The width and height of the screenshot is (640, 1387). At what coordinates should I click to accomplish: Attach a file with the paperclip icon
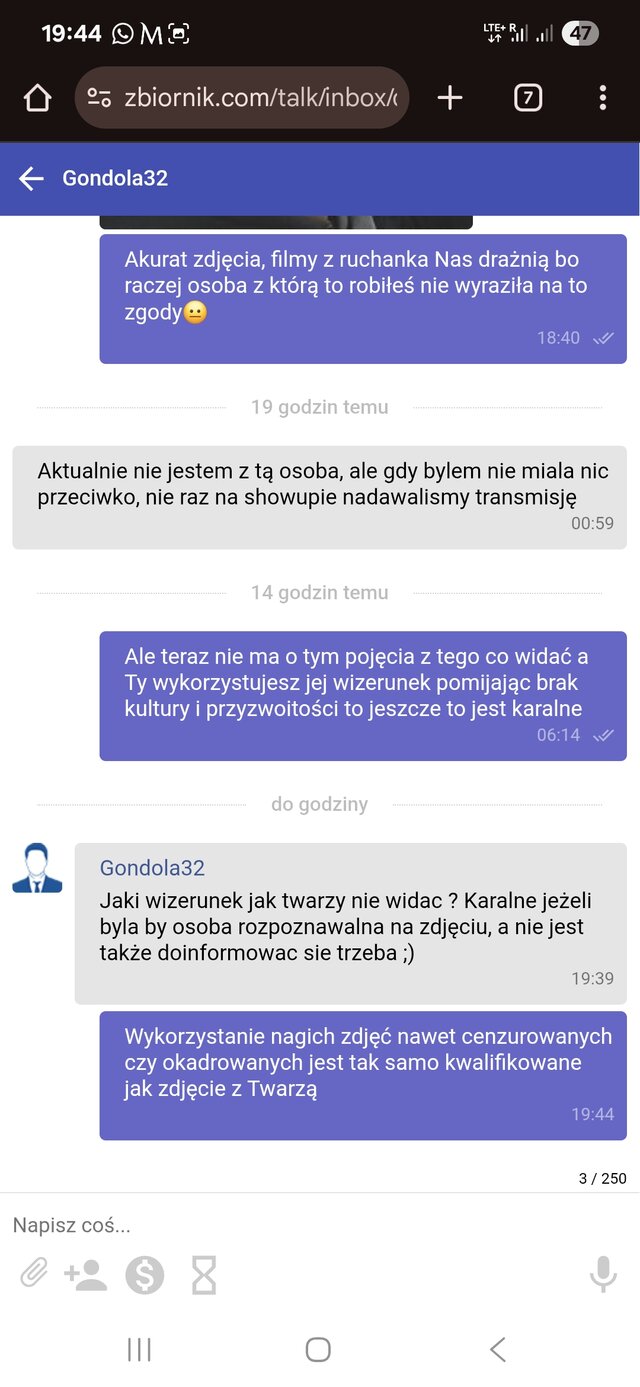(x=34, y=1274)
